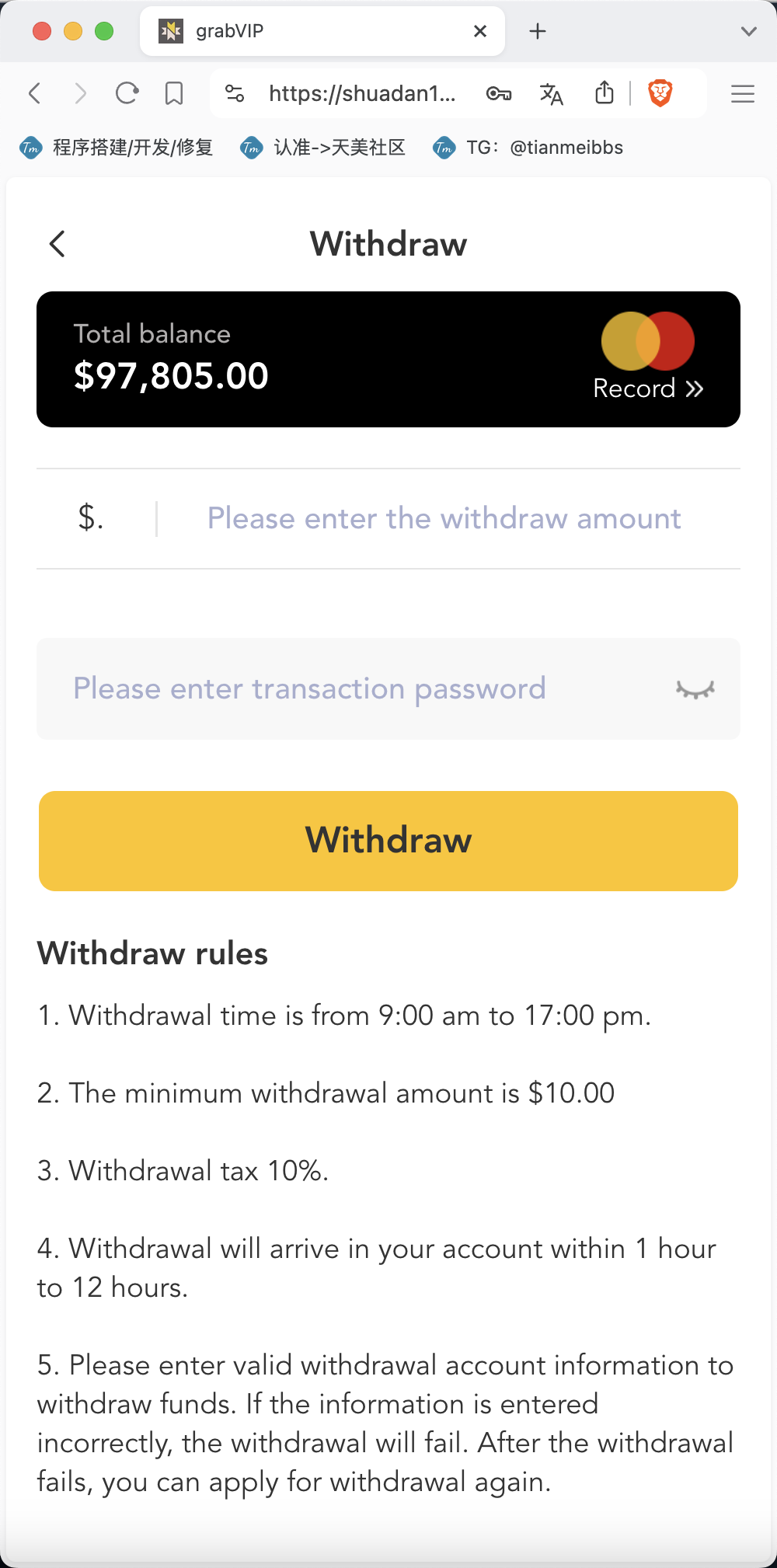Open the TG: @tianmeibbs bookmark
The image size is (777, 1568).
pos(529,148)
